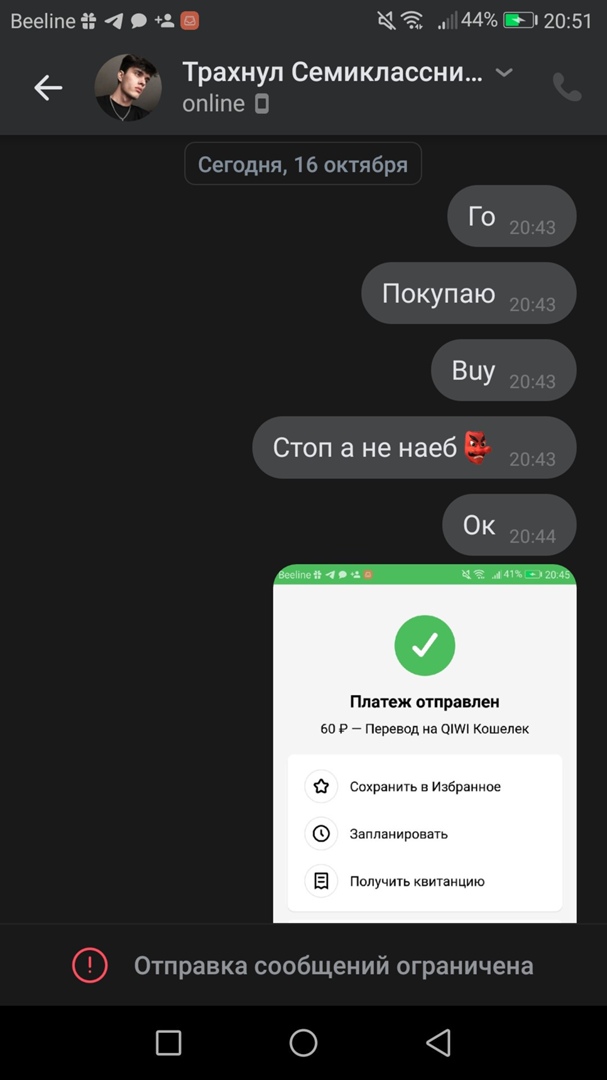Go to the Android home screen
The image size is (607, 1080).
(303, 1043)
